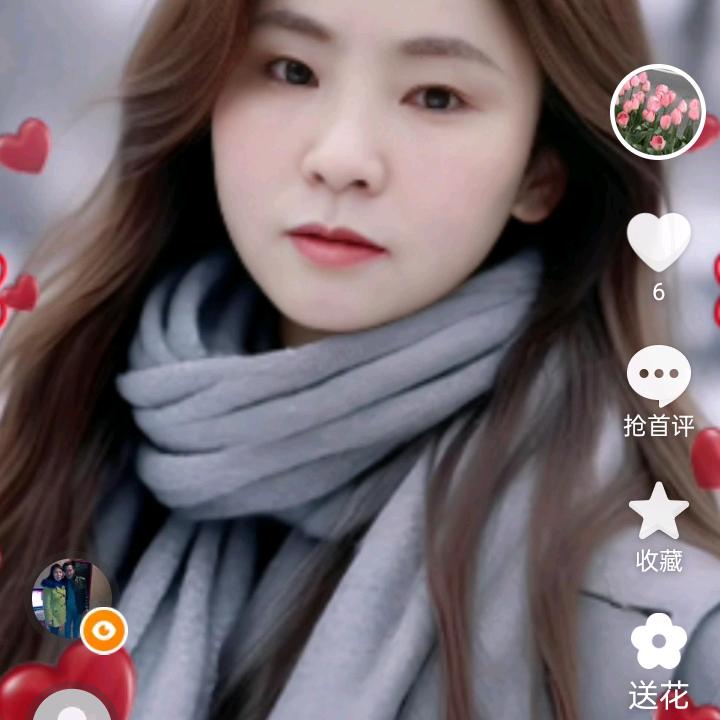Open the tulip profile avatar
This screenshot has height=720, width=720.
pyautogui.click(x=658, y=112)
